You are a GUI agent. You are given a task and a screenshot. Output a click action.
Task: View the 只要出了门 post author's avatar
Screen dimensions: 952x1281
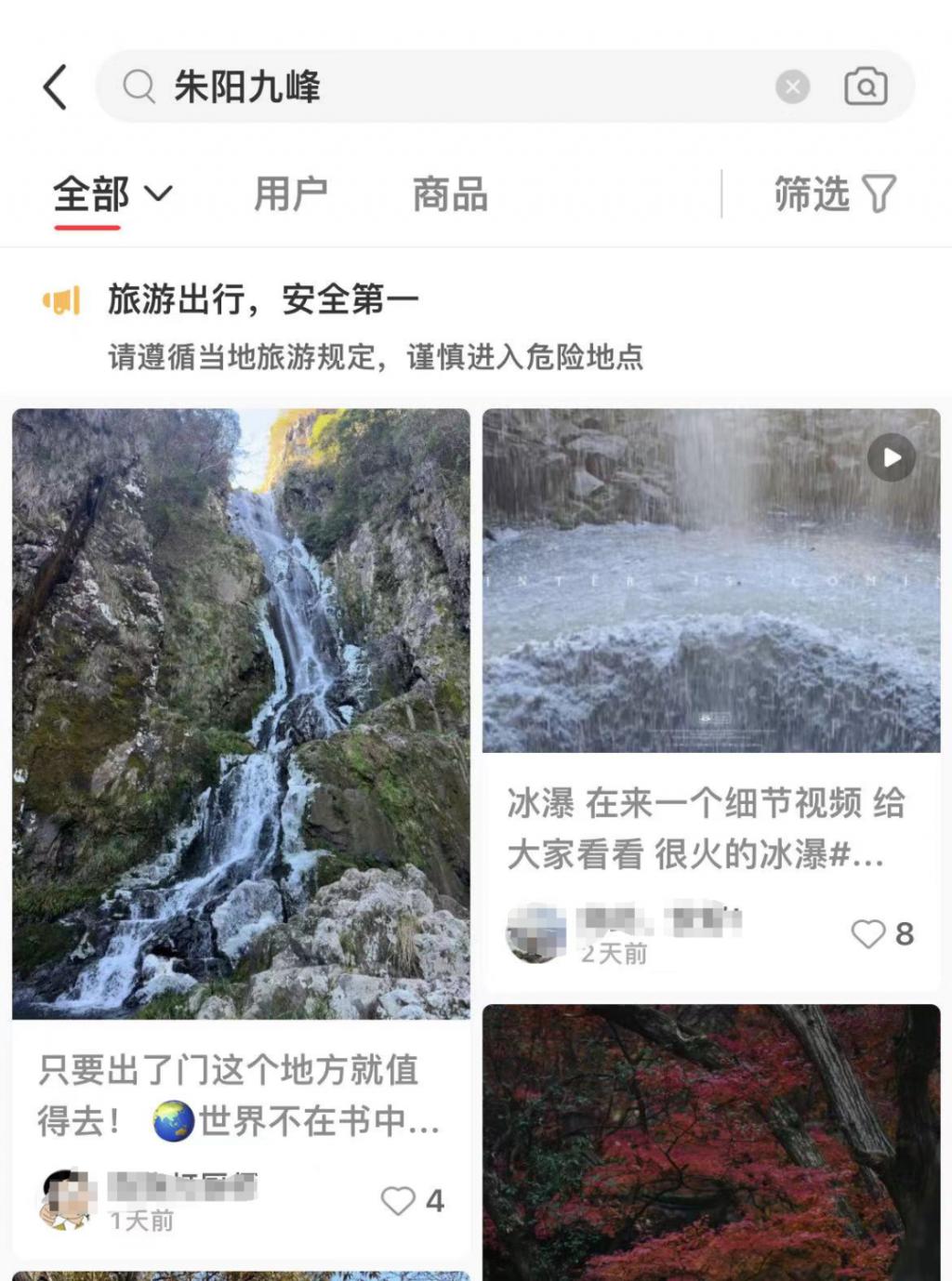tap(68, 1199)
